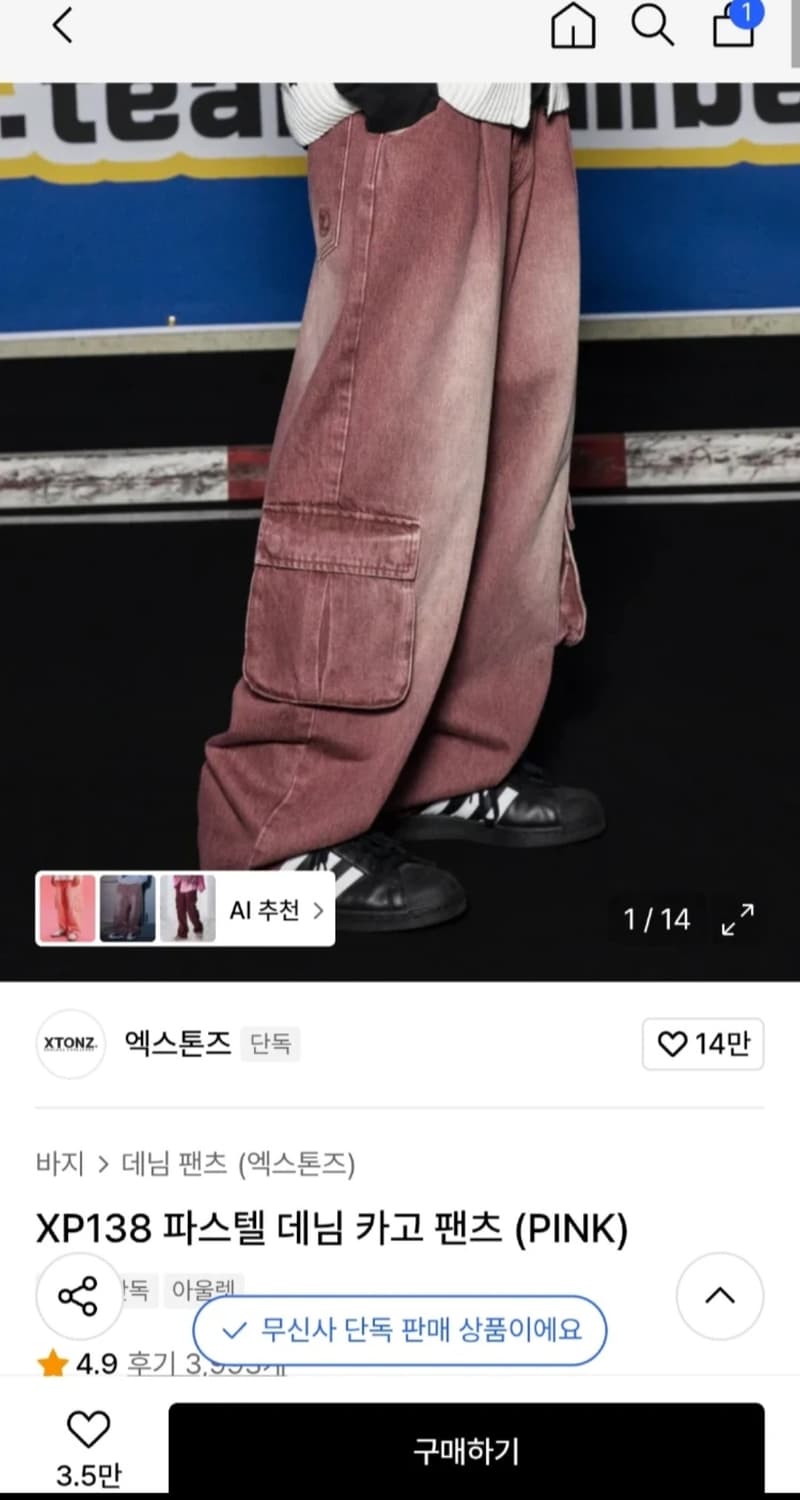The width and height of the screenshot is (800, 1500).
Task: Go to homepage via the house icon
Action: (573, 27)
